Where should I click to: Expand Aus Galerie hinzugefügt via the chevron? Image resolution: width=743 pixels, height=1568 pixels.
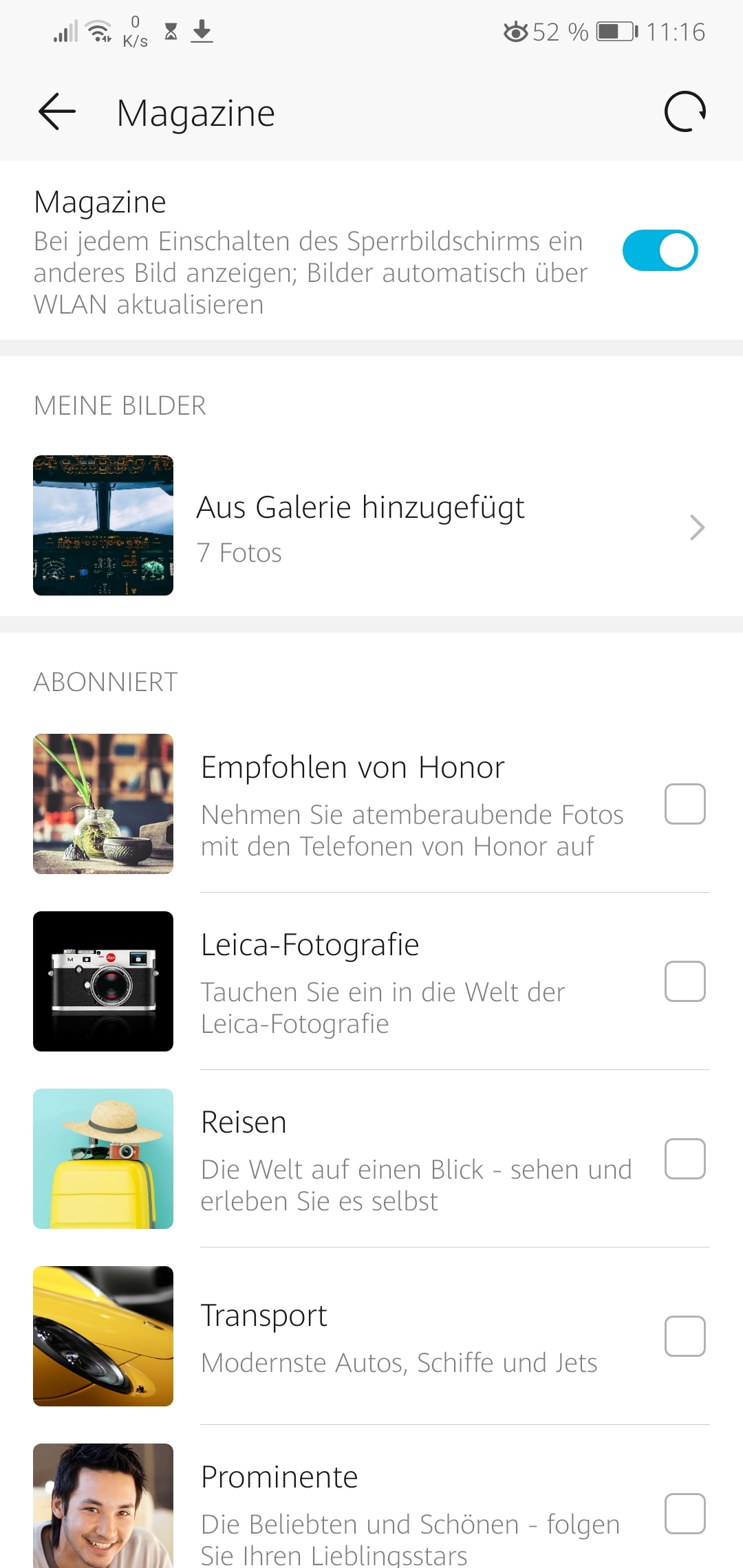tap(698, 527)
